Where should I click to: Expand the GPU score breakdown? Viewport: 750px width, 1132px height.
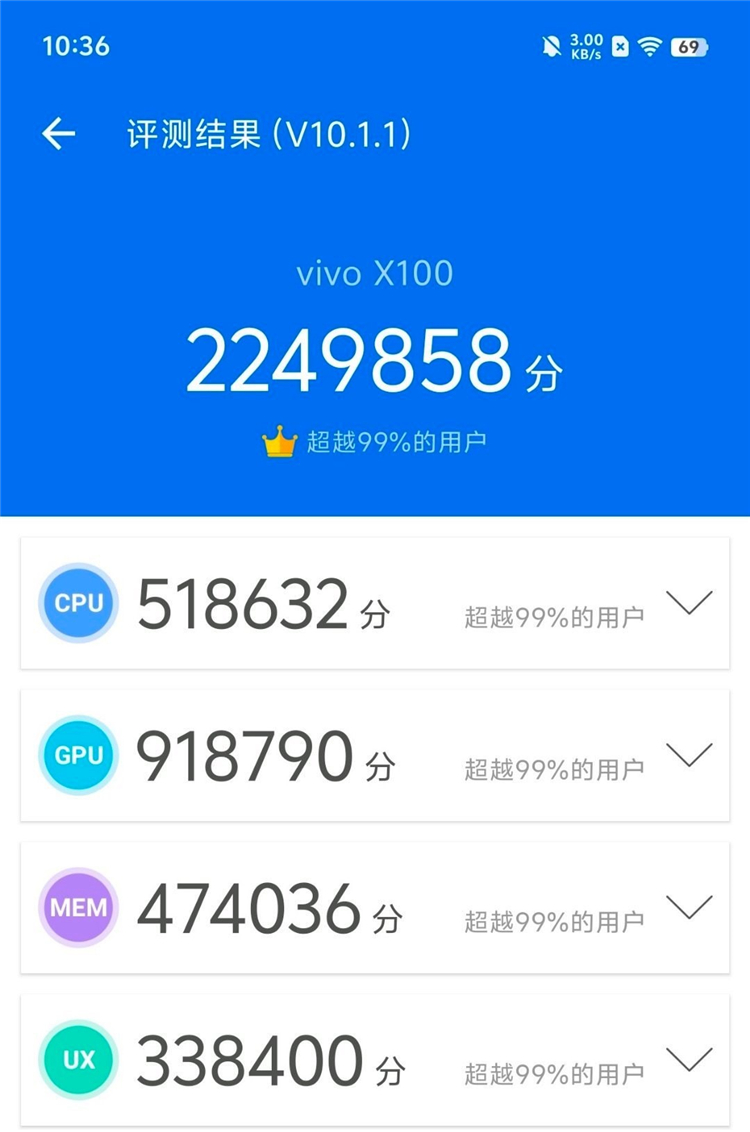pyautogui.click(x=689, y=755)
